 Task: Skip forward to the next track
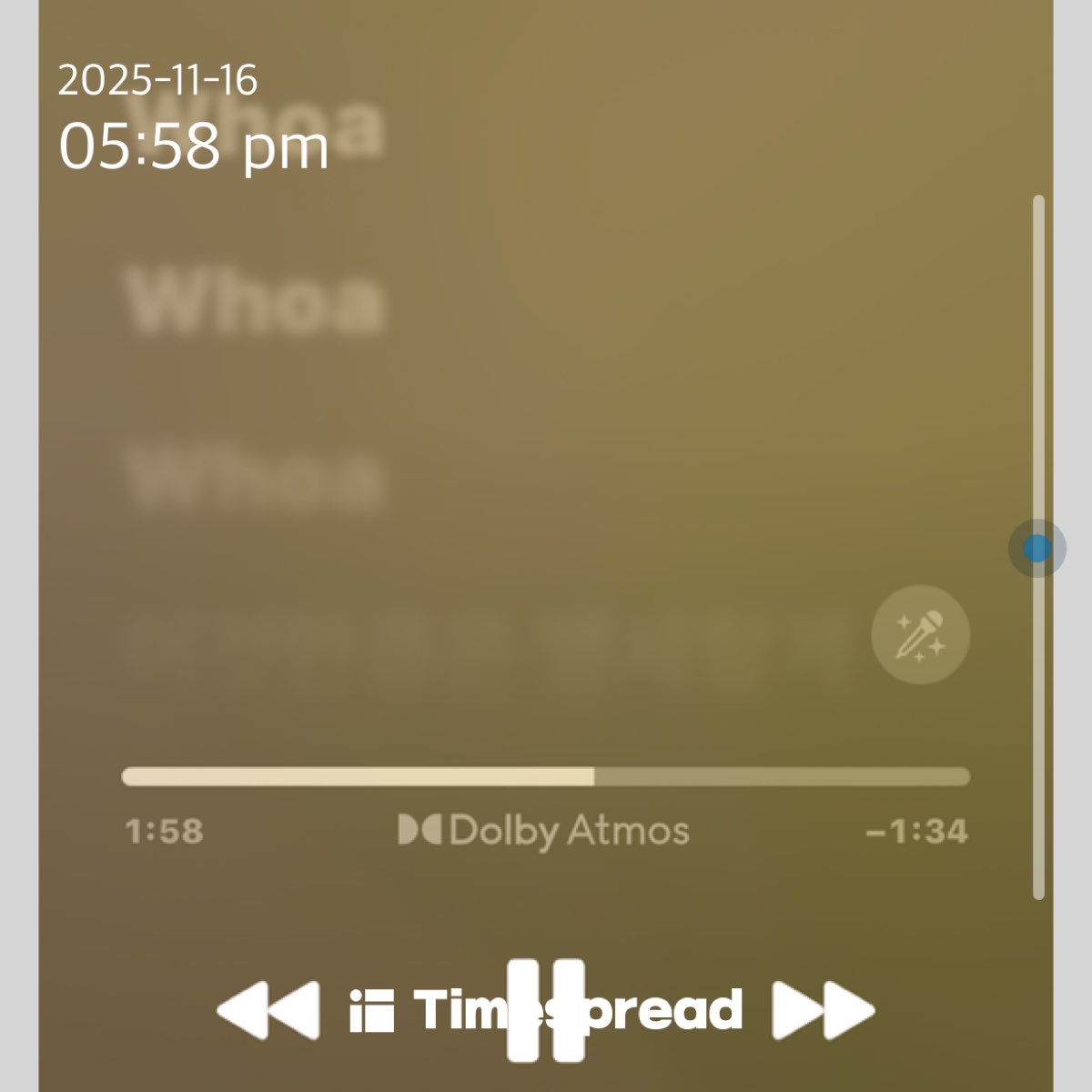(823, 1010)
